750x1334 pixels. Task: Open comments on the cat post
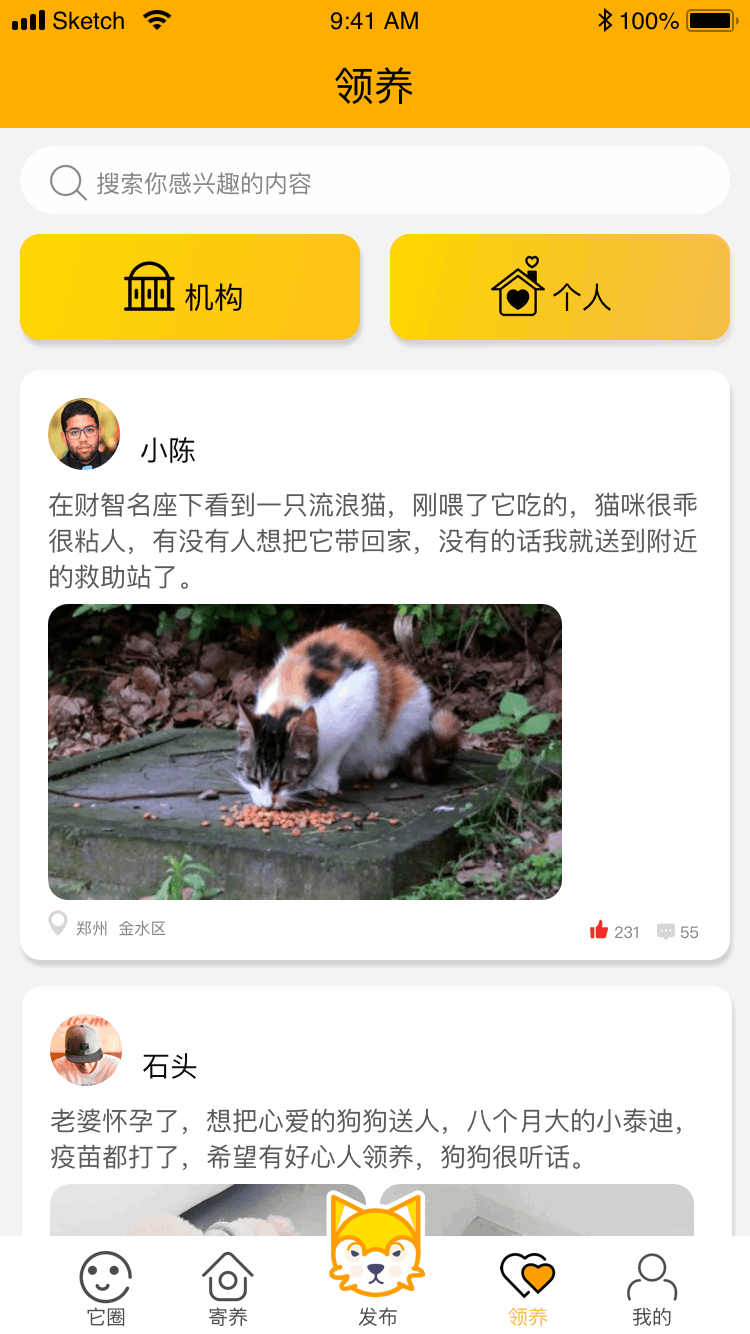[667, 930]
